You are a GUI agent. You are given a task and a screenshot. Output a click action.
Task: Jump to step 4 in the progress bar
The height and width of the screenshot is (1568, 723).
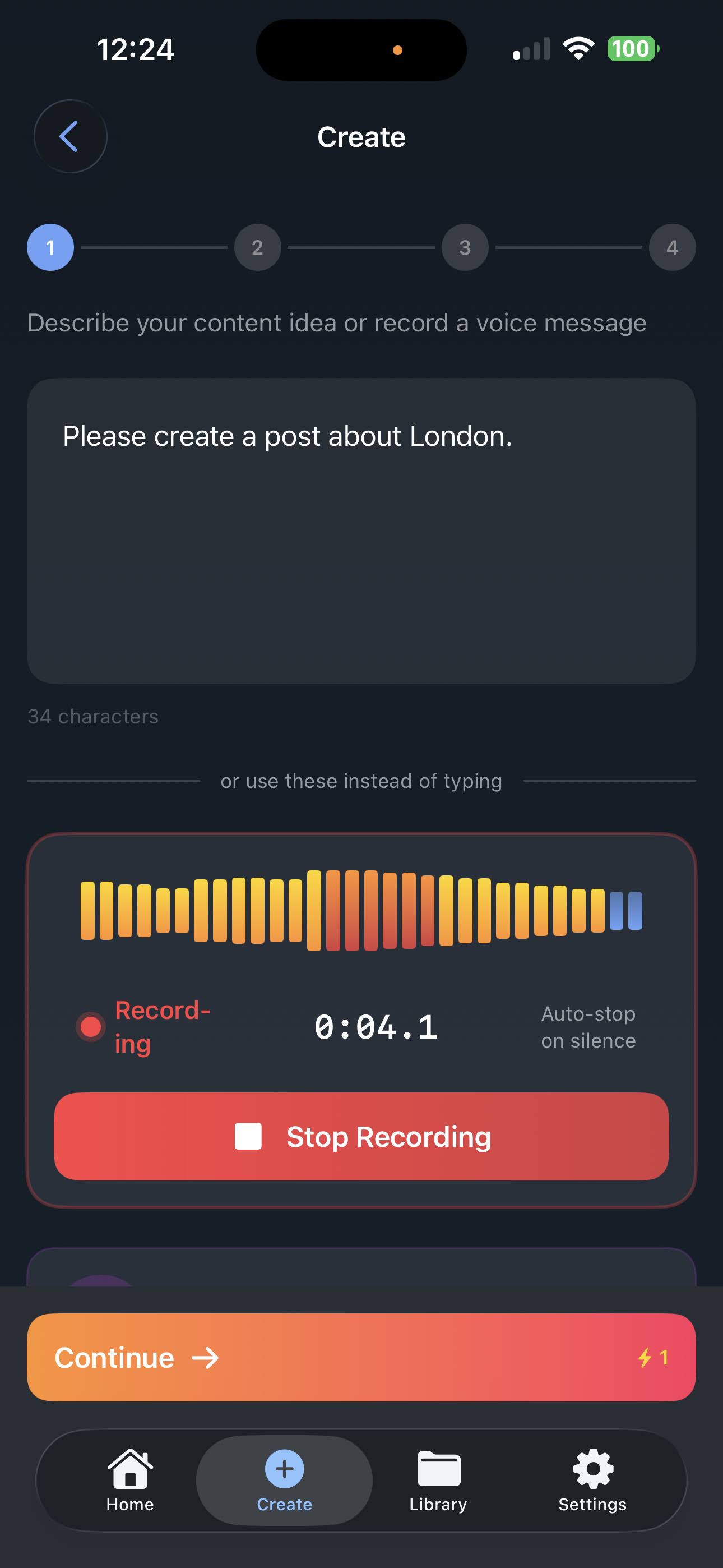[672, 247]
